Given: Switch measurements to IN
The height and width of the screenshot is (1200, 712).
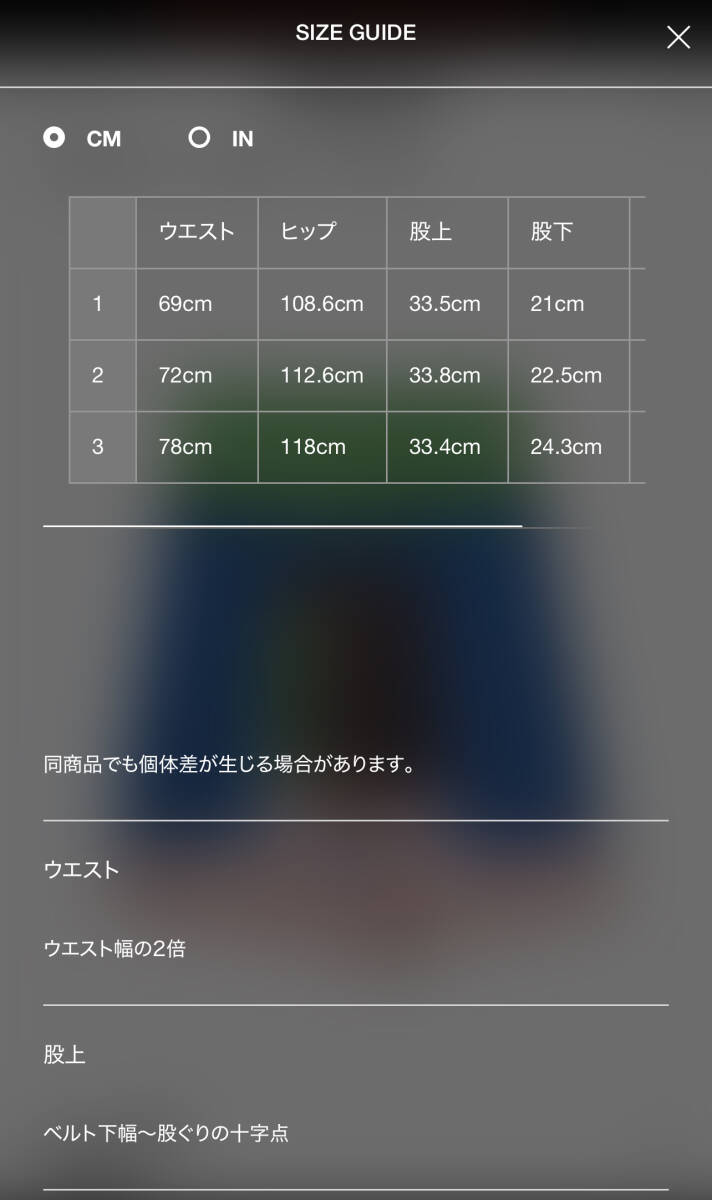Looking at the screenshot, I should (200, 138).
